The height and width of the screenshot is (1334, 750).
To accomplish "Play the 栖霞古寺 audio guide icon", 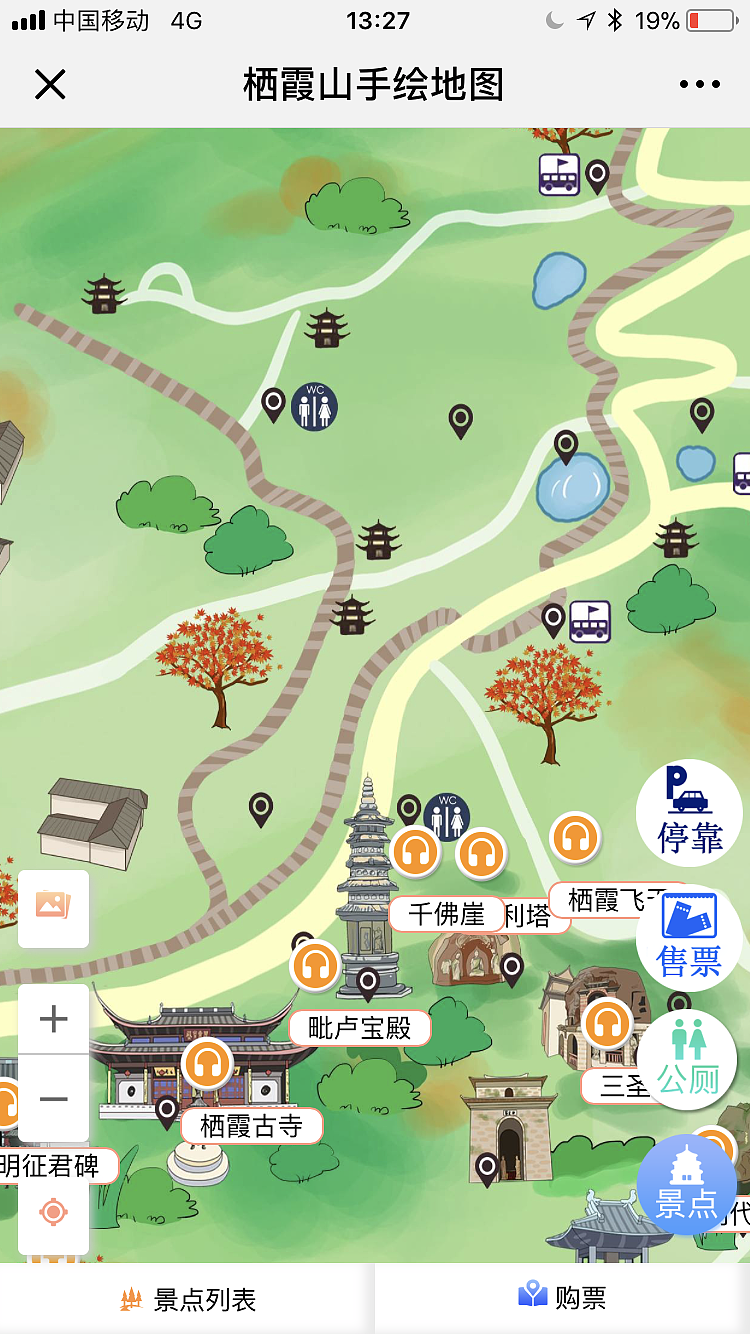I will pyautogui.click(x=207, y=1064).
